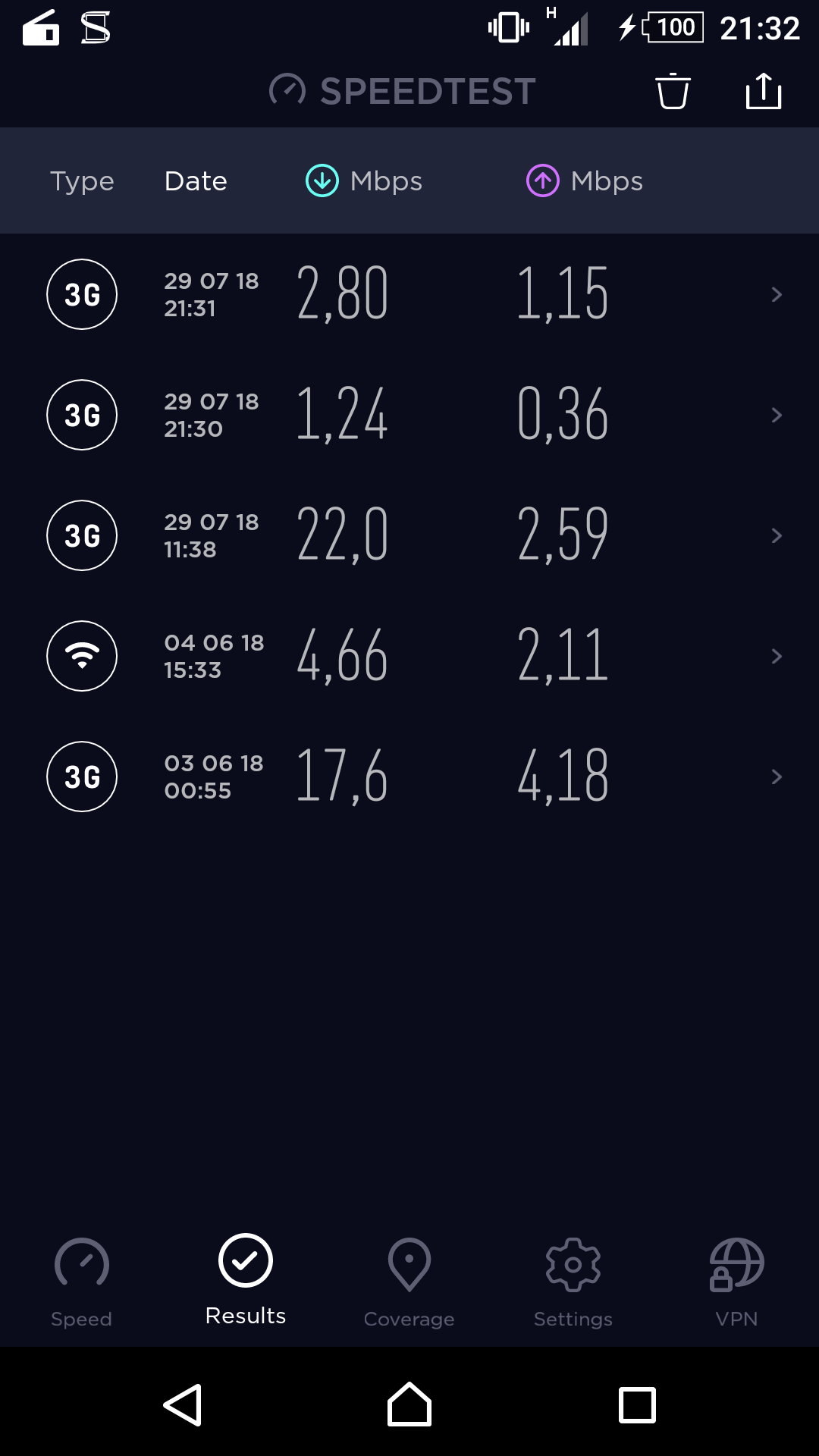Delete results with the trash icon

pyautogui.click(x=673, y=91)
